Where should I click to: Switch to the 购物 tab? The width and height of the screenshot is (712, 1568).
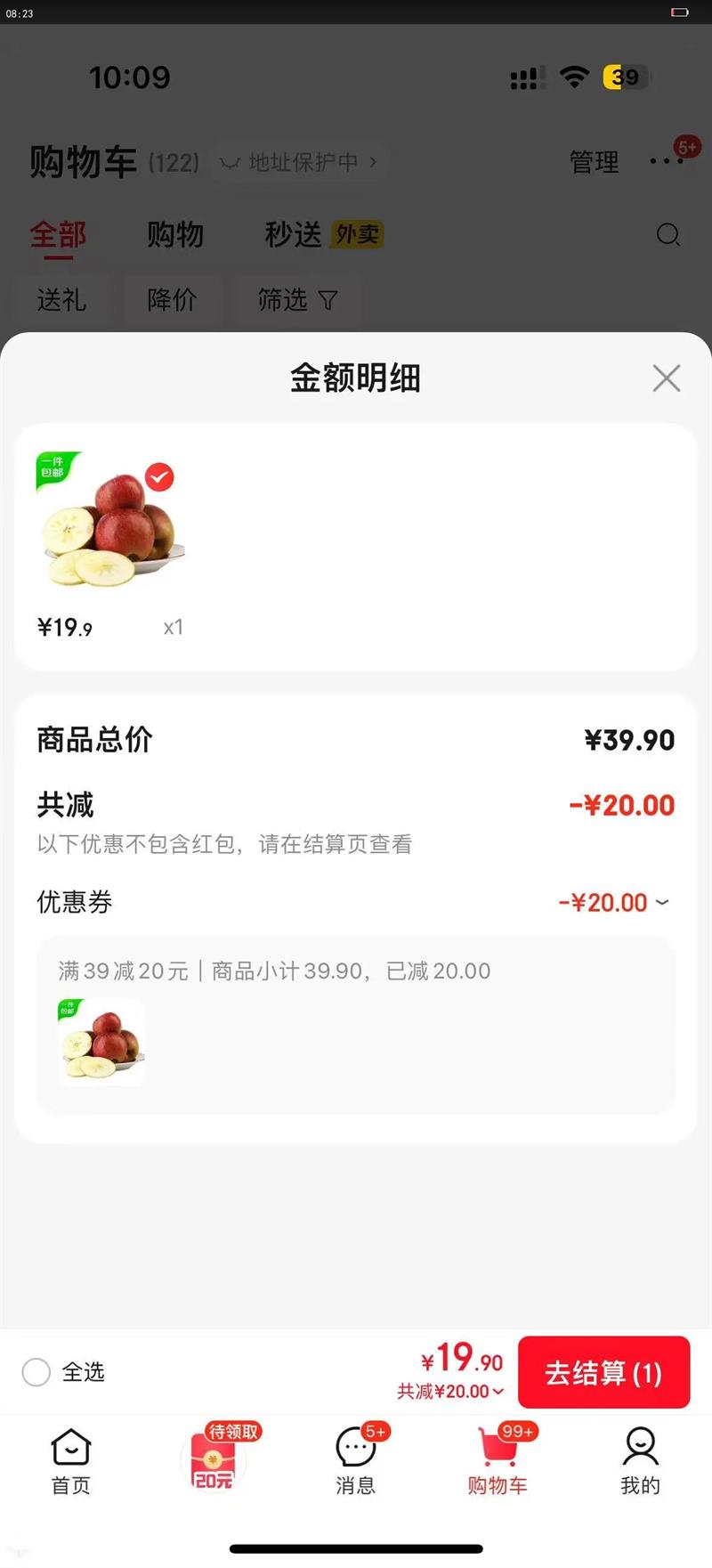click(175, 235)
